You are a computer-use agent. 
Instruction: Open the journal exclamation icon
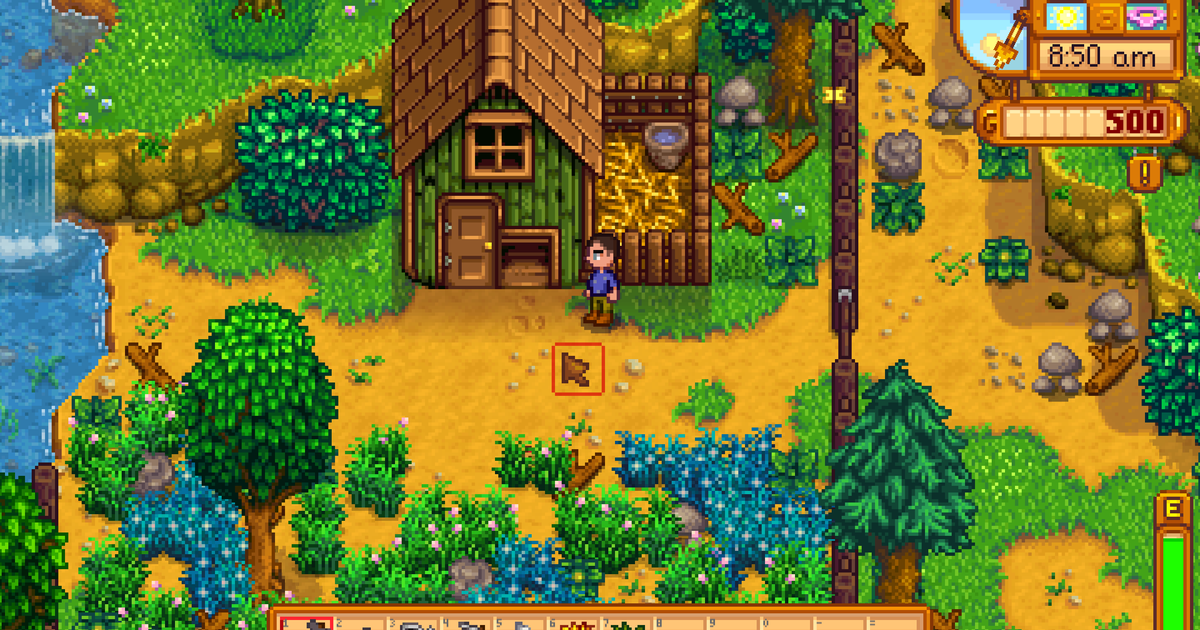tap(1144, 172)
